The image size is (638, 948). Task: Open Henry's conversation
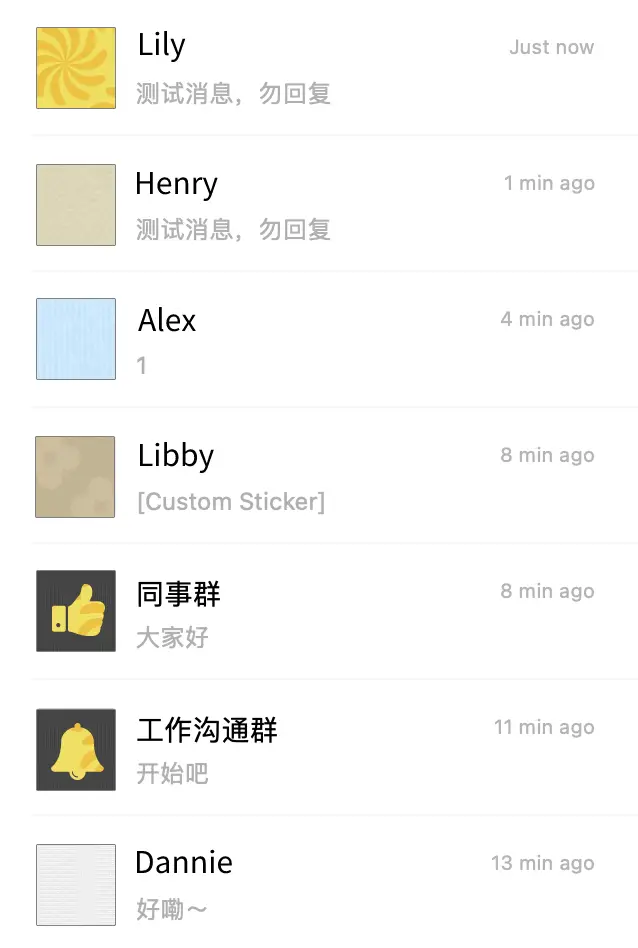(x=318, y=204)
